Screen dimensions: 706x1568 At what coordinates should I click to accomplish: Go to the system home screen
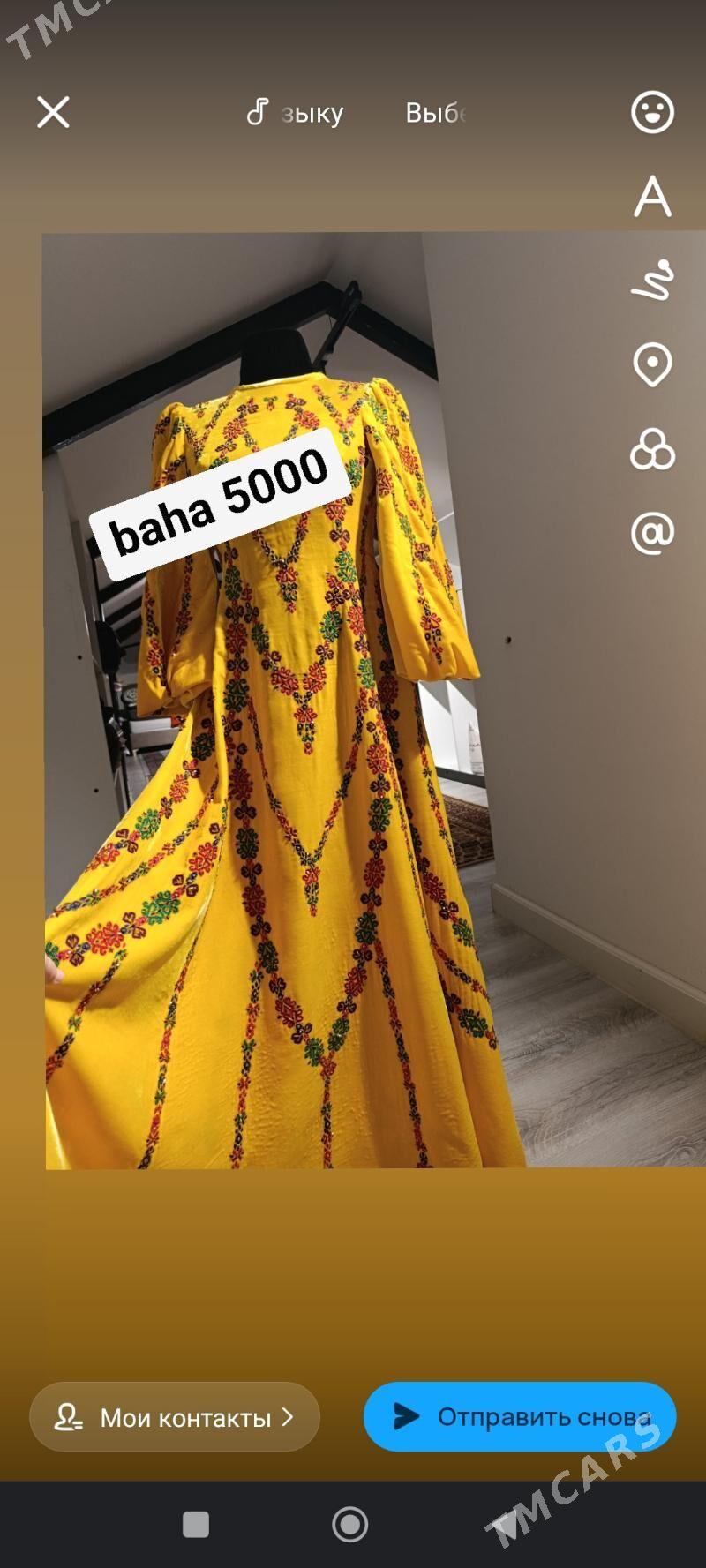350,1524
